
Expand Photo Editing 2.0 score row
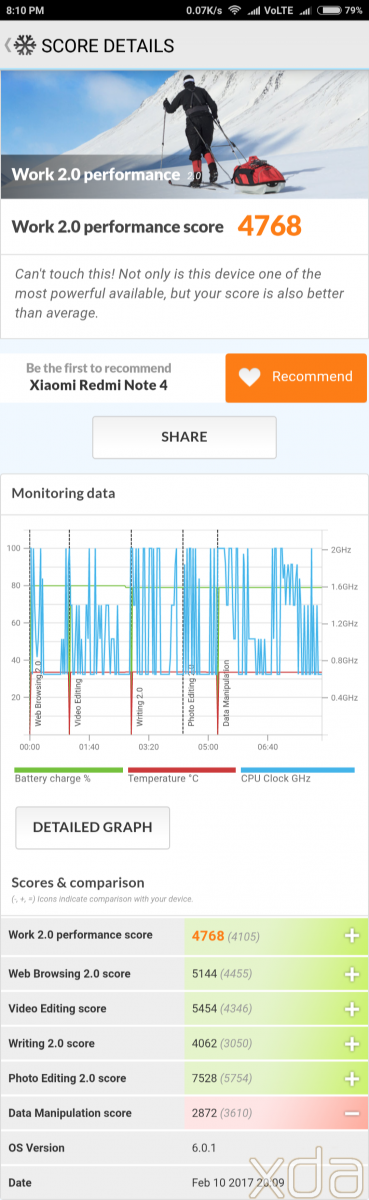(x=352, y=1079)
